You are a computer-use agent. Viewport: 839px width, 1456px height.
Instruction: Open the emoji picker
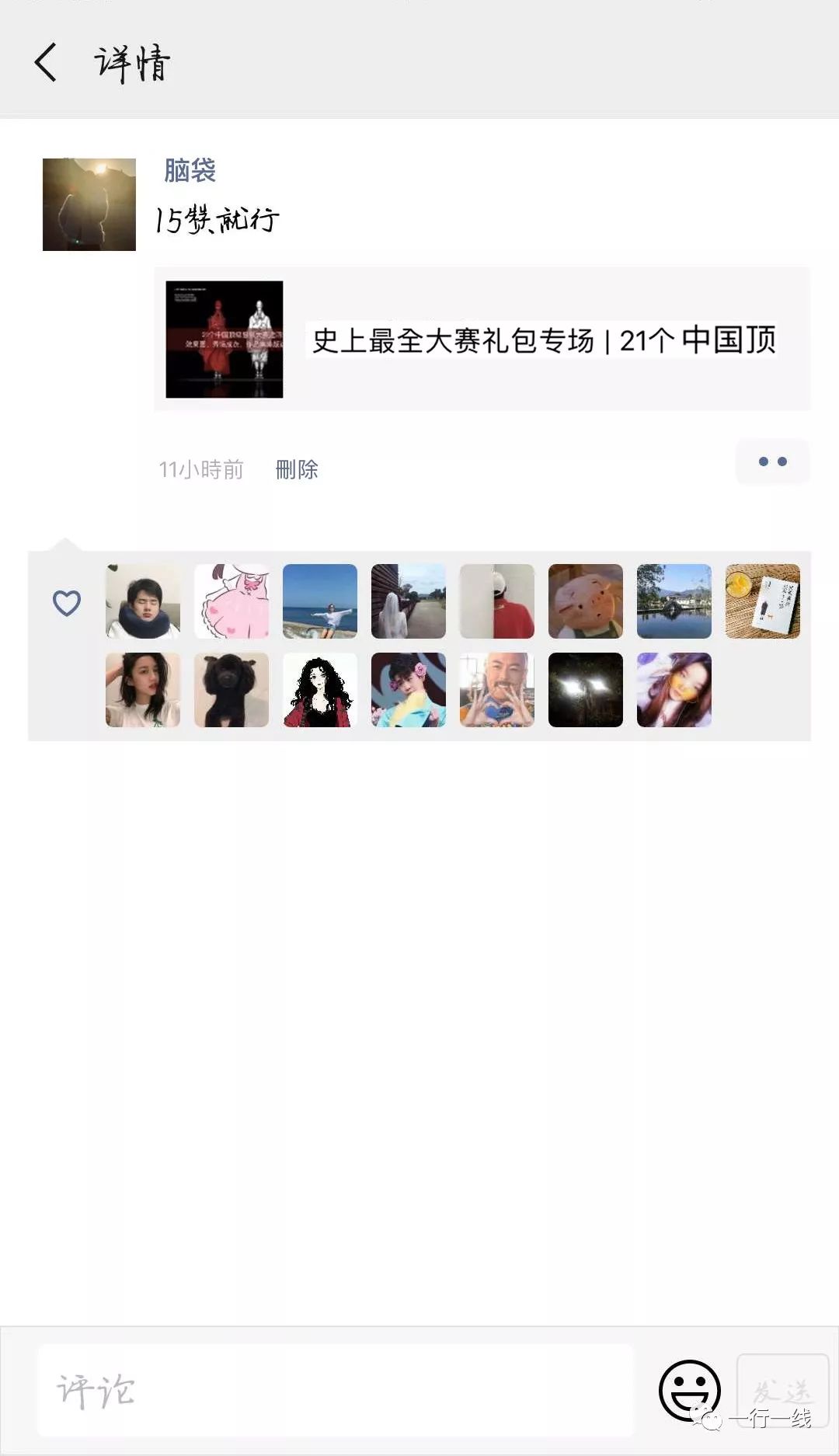coord(688,1389)
